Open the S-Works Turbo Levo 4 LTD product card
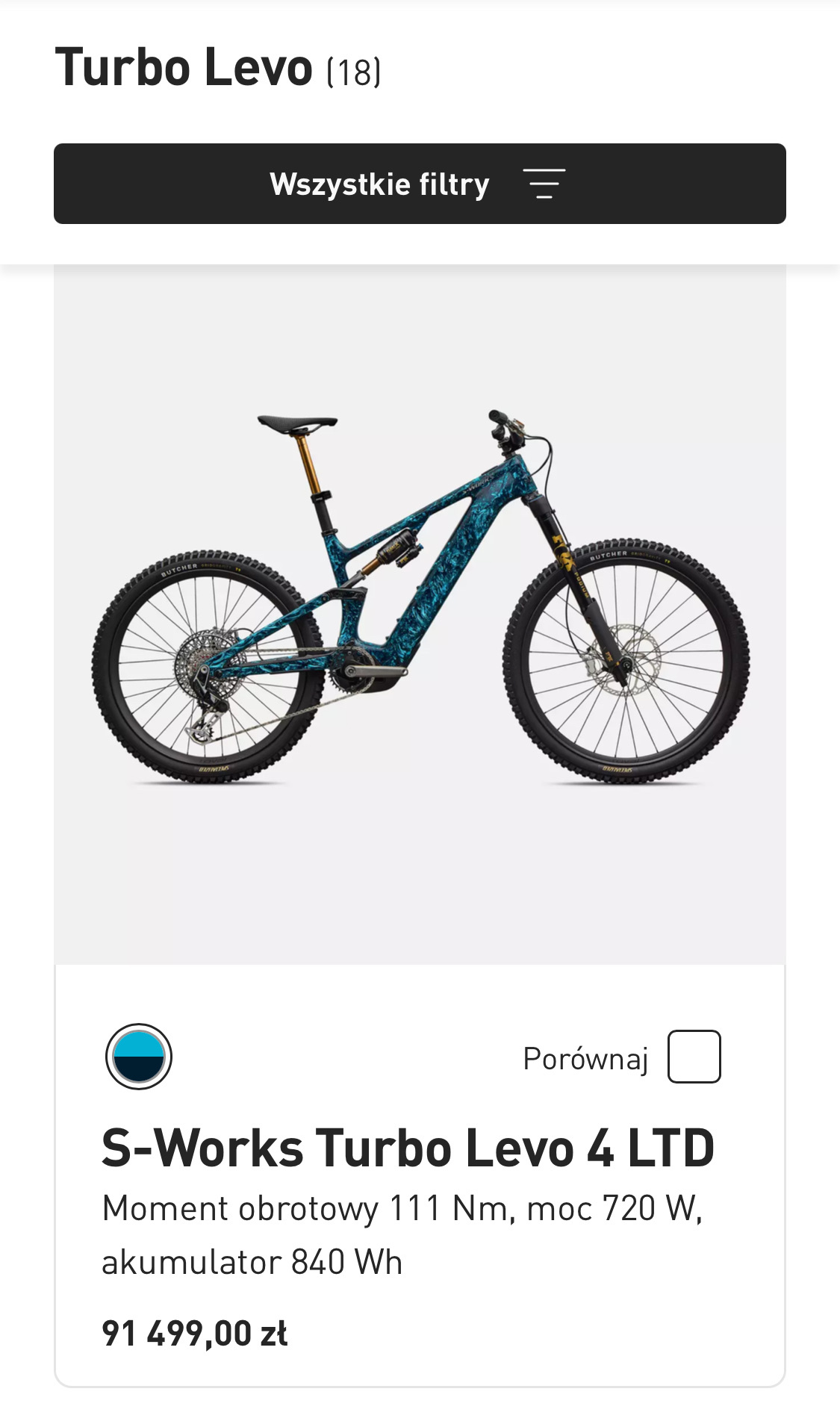This screenshot has width=840, height=1424. click(408, 1148)
